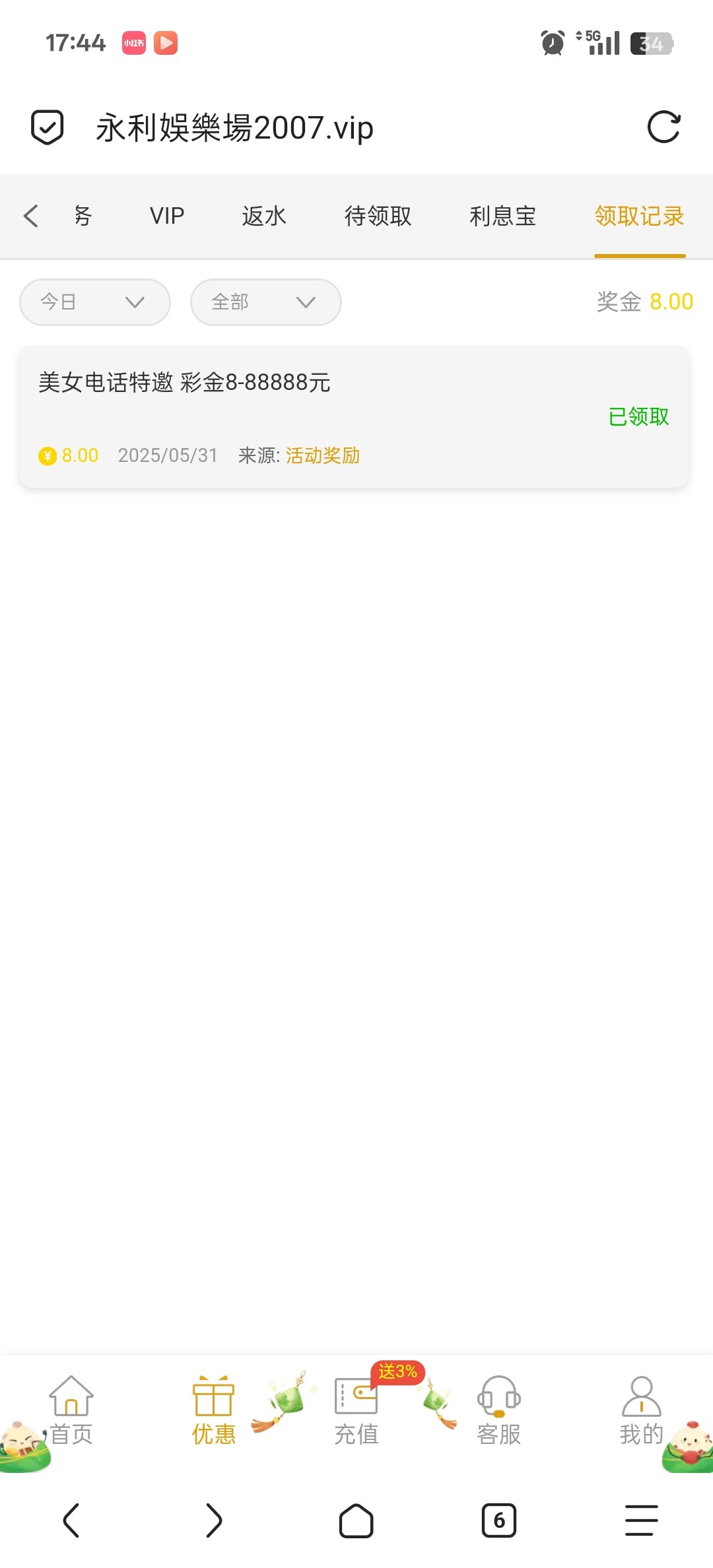Expand the 全部 filter dropdown
The height and width of the screenshot is (1568, 713).
coord(266,302)
